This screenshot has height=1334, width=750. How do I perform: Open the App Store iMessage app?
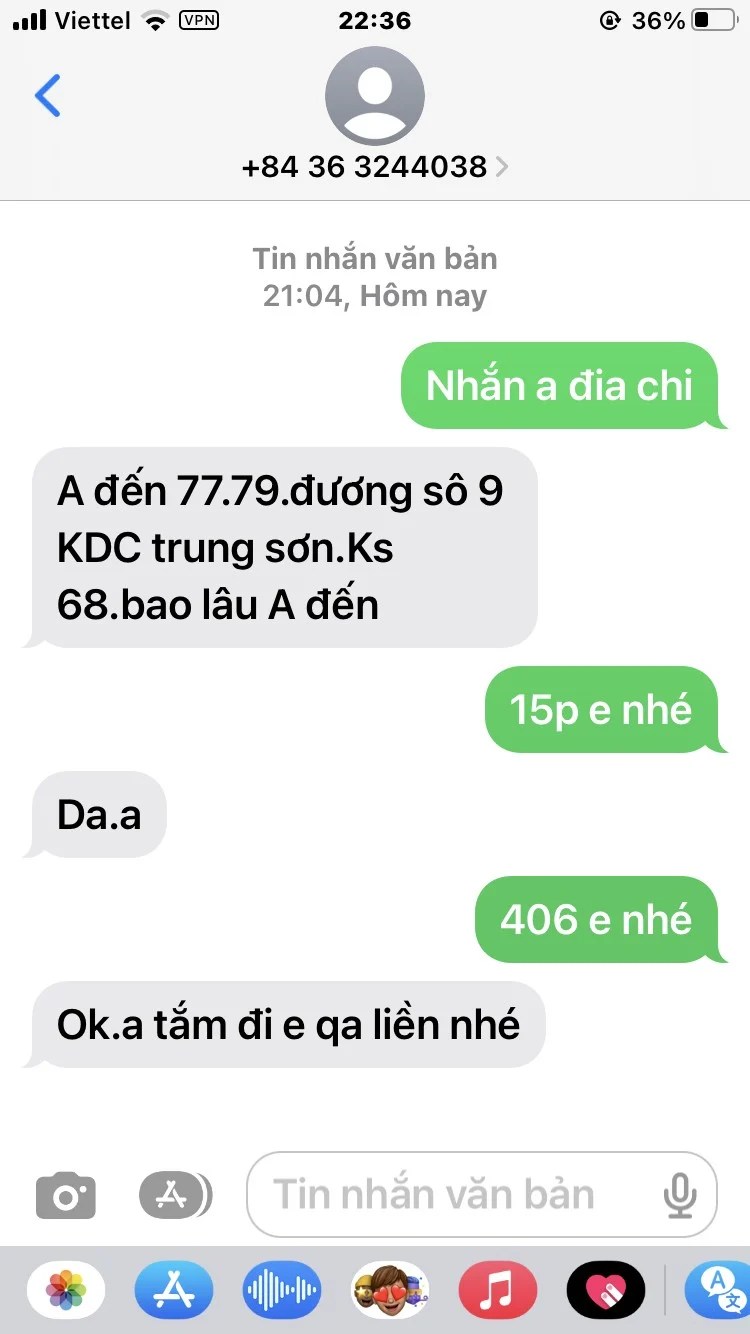coord(174,1291)
